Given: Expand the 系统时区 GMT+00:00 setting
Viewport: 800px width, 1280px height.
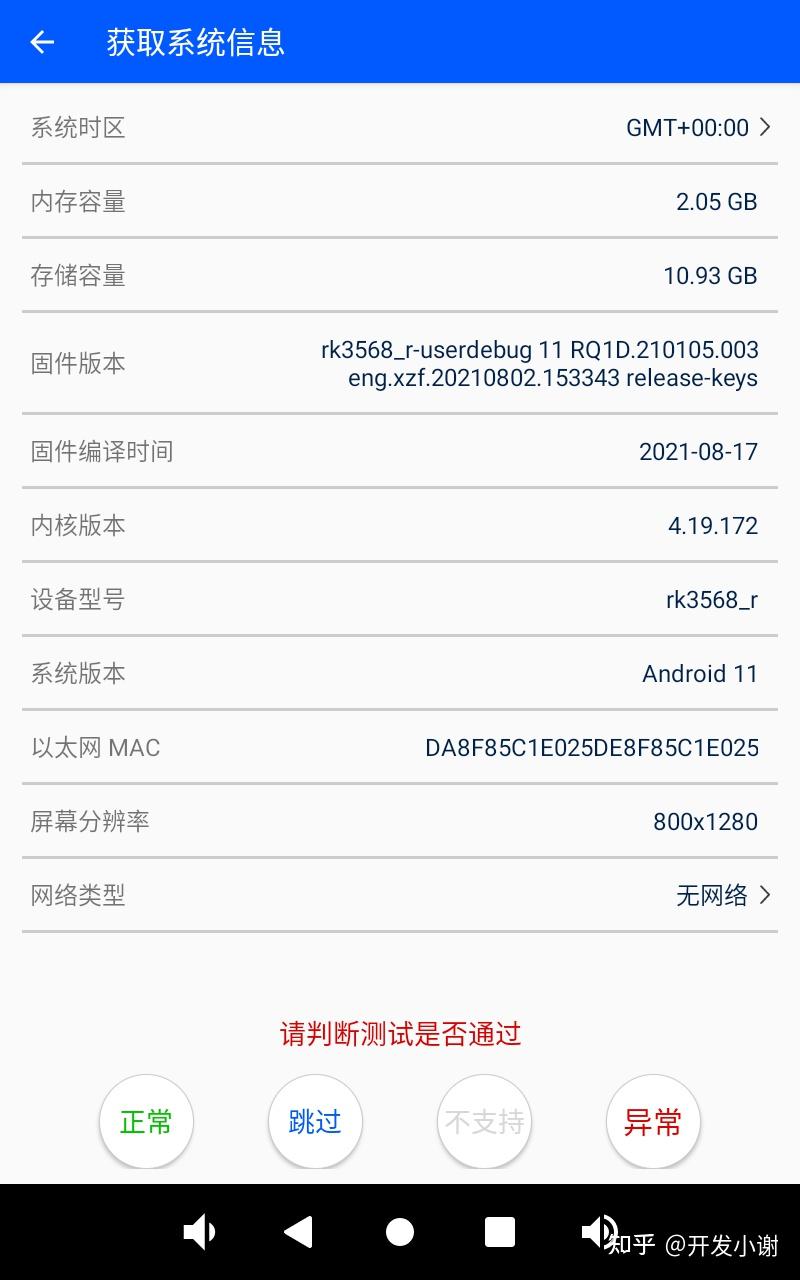Looking at the screenshot, I should 400,127.
